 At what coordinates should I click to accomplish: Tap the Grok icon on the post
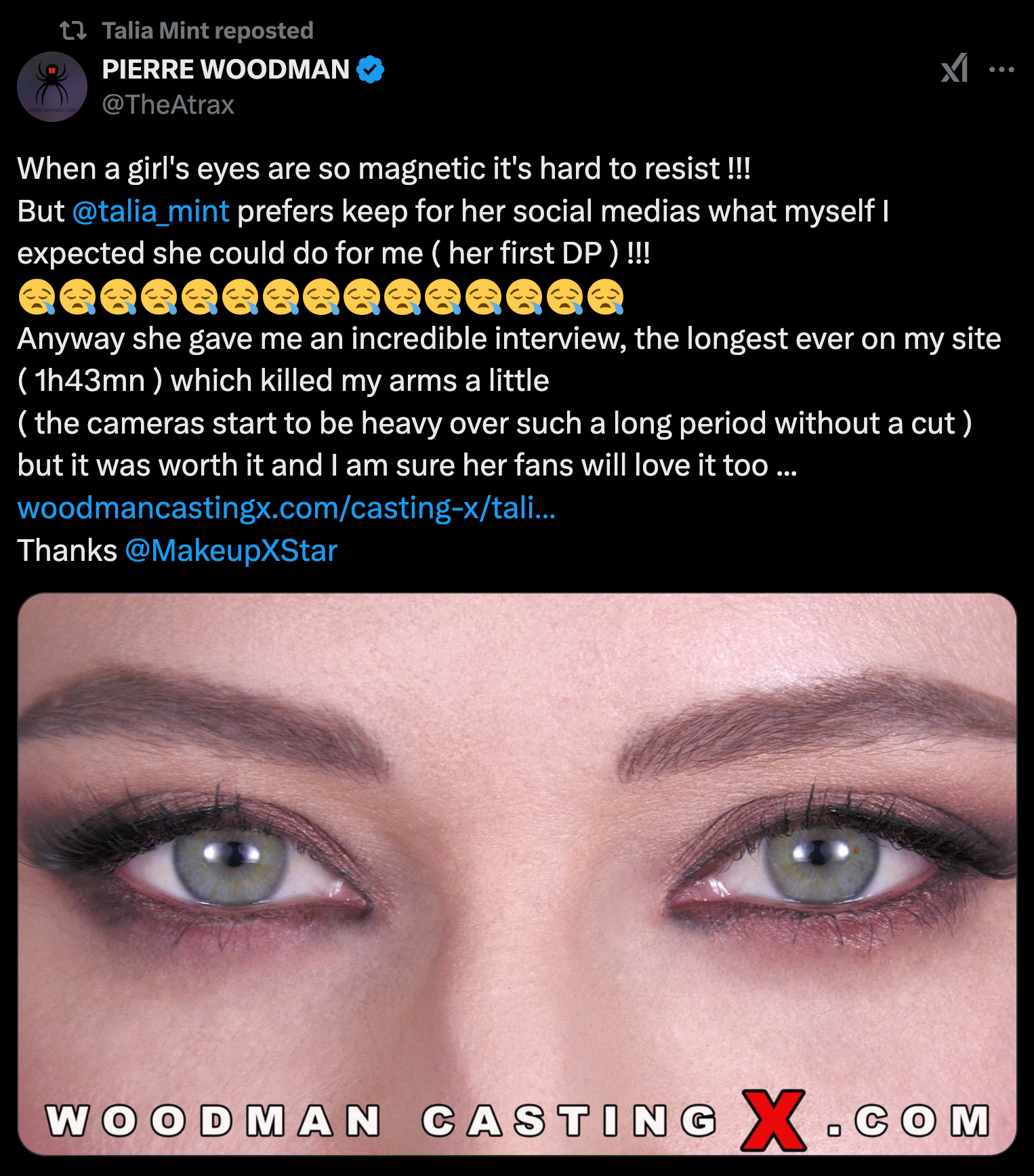954,68
